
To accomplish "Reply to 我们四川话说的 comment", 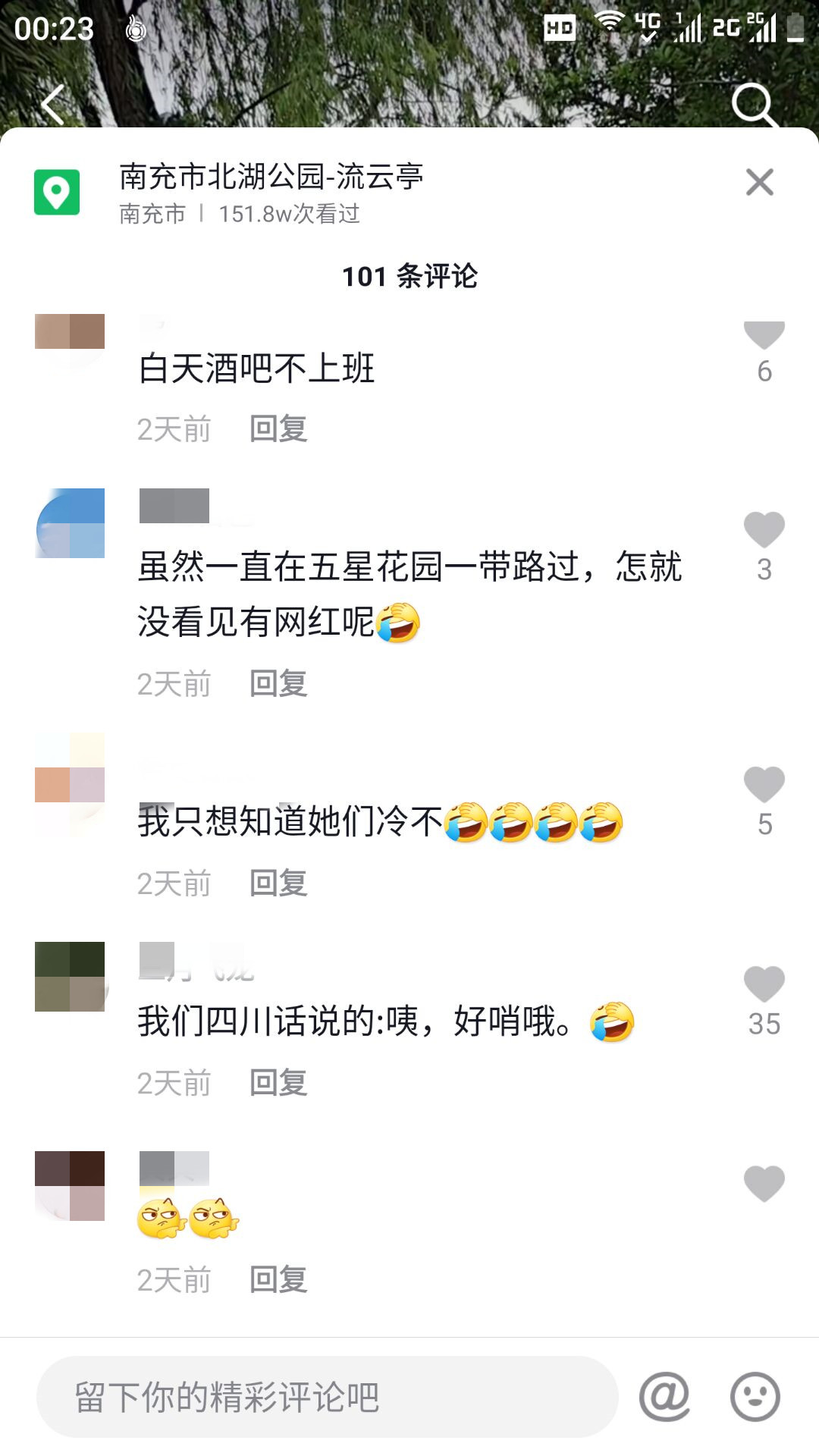I will pyautogui.click(x=278, y=1083).
